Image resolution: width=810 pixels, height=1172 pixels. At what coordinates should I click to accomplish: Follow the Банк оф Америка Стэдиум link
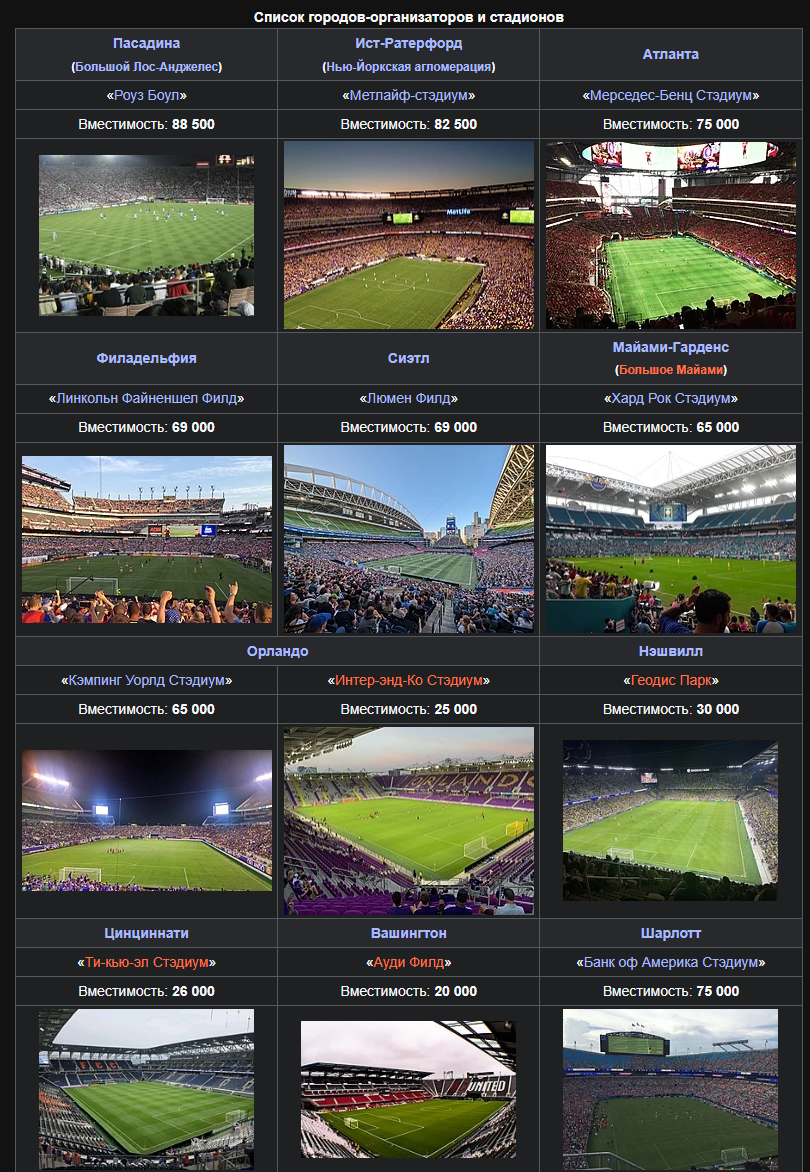point(670,962)
